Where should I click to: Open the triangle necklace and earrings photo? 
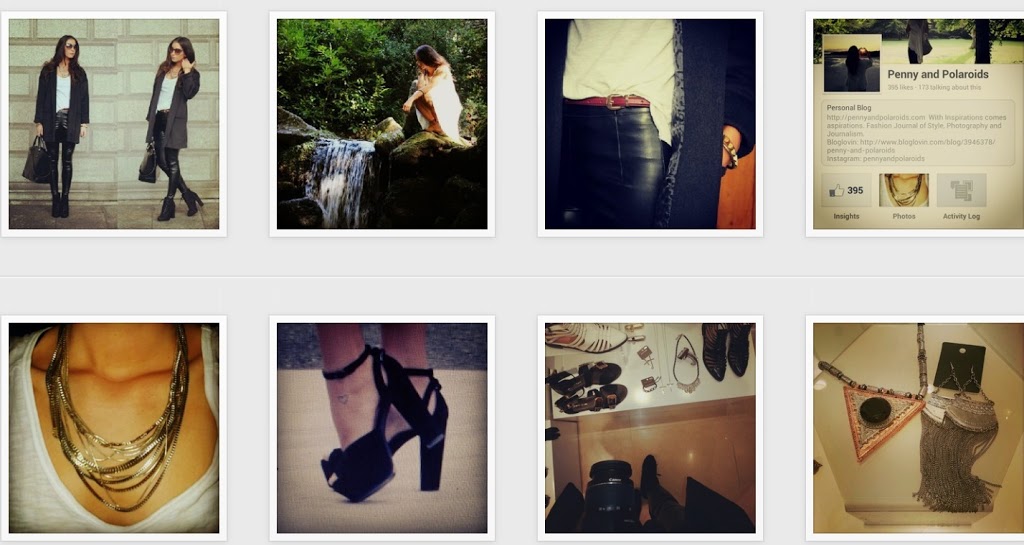click(917, 428)
